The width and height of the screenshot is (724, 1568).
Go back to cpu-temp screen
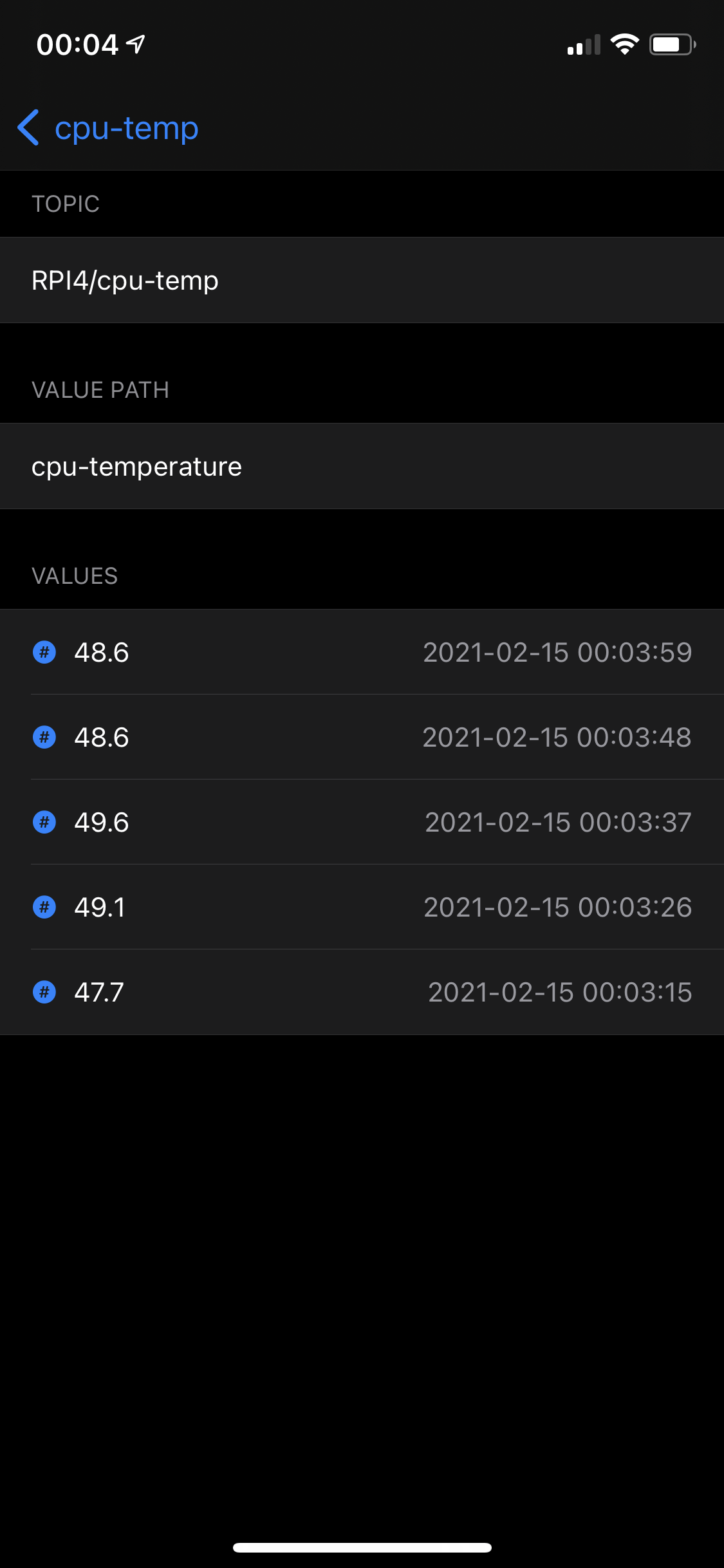[x=108, y=127]
